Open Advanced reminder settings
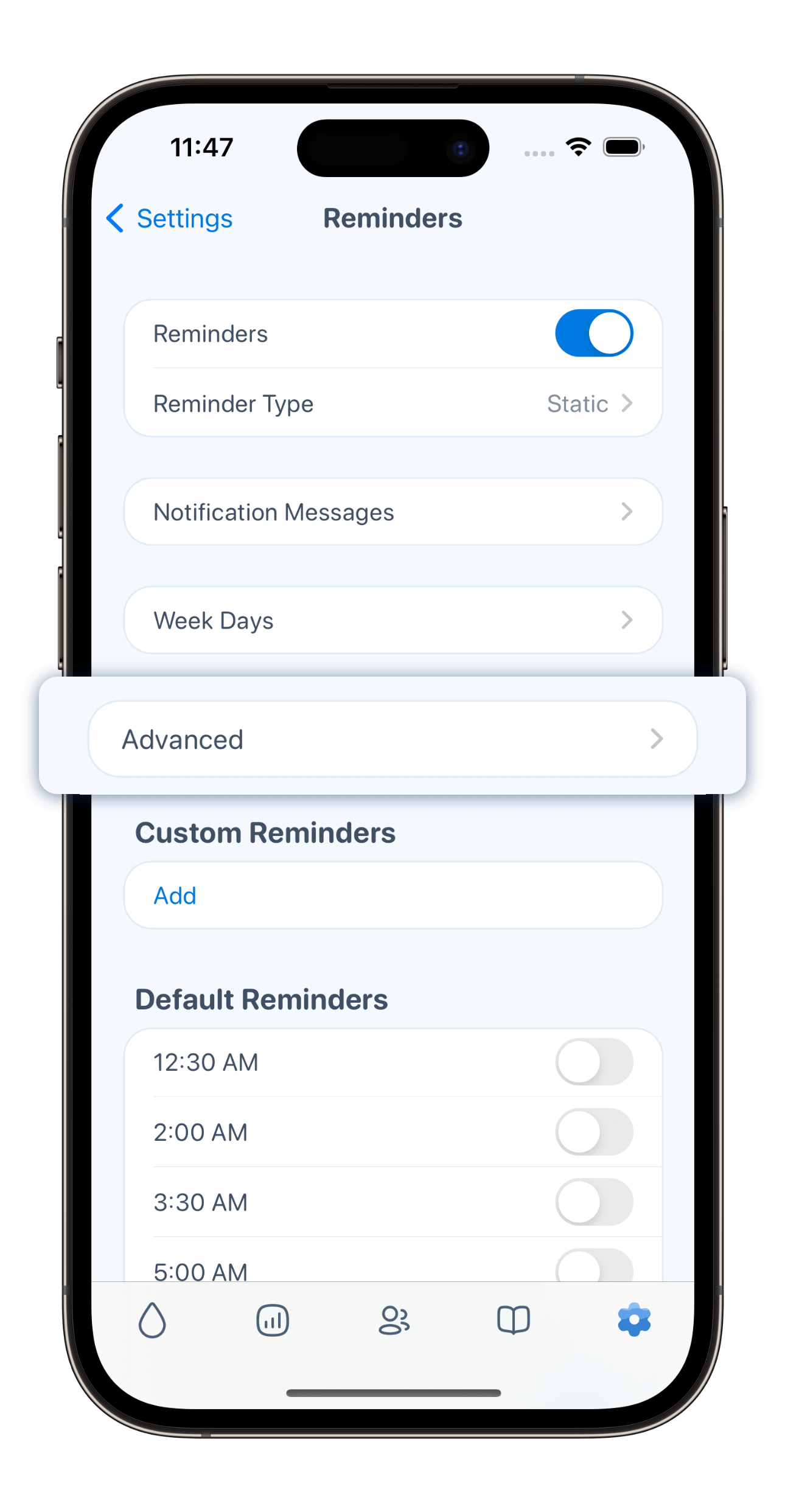Viewport: 785px width, 1512px height. (x=392, y=739)
